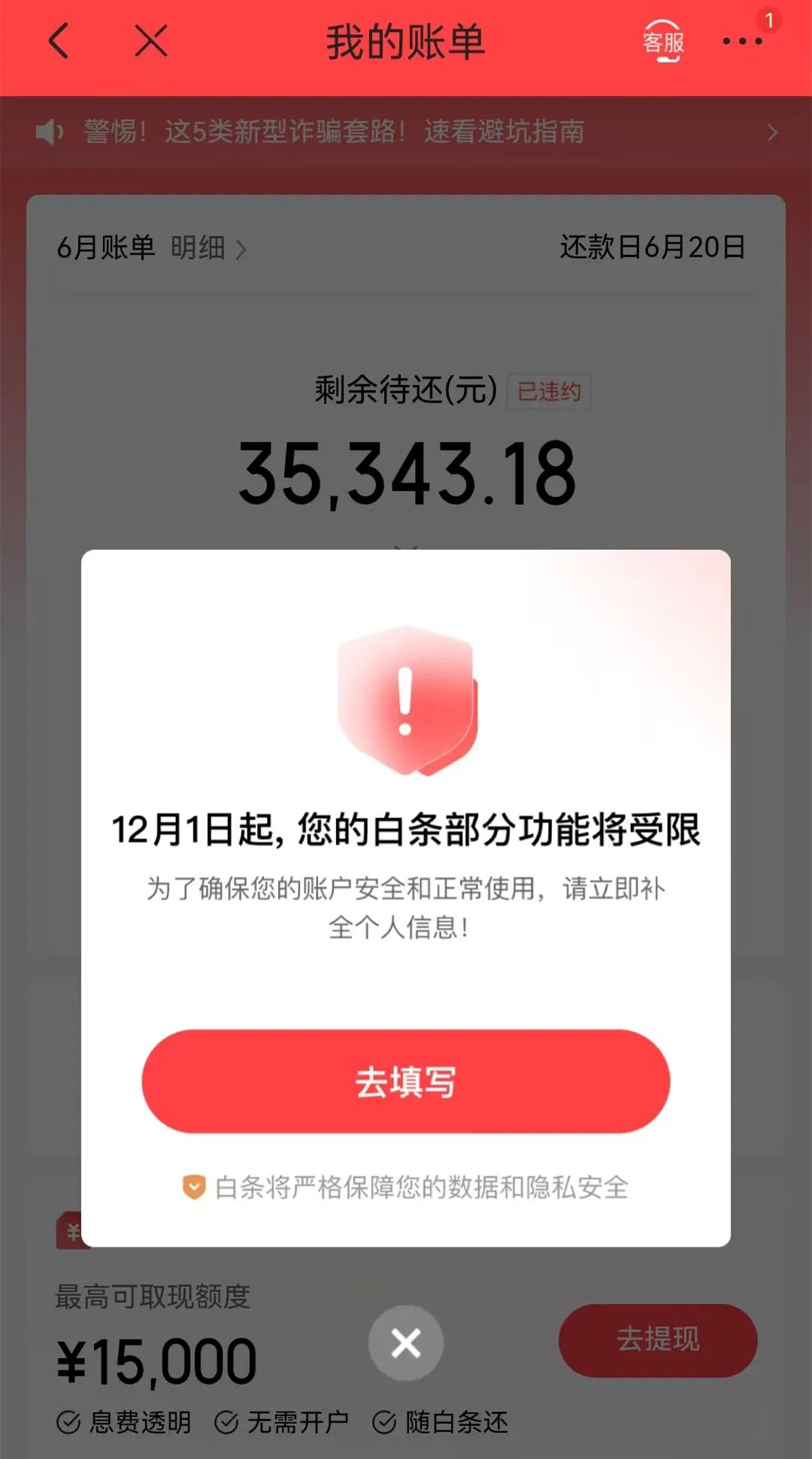Screen dimensions: 812x1459
Task: Go back using the top-left arrow
Action: [x=59, y=41]
